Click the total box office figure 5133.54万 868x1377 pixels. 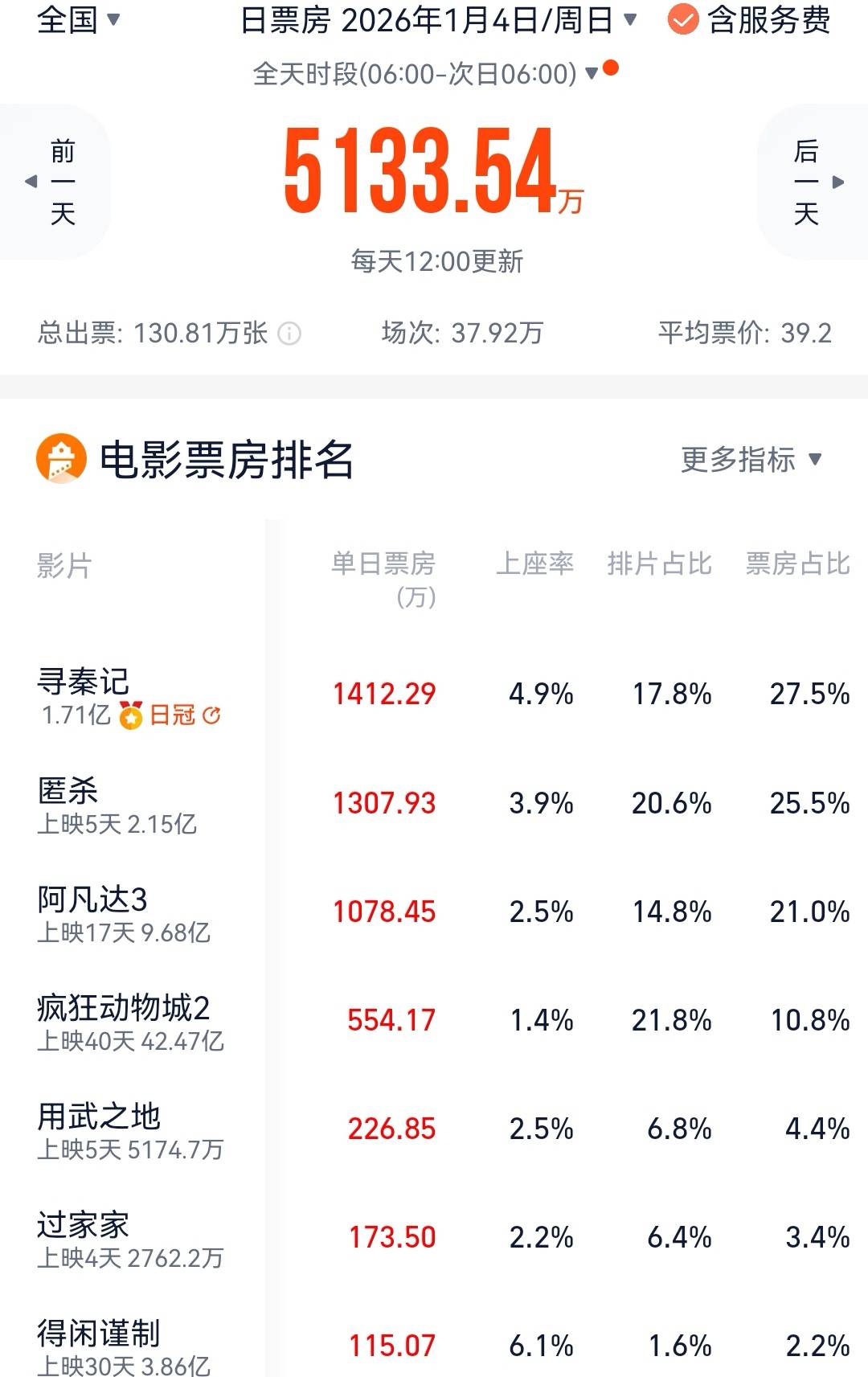coord(434,169)
